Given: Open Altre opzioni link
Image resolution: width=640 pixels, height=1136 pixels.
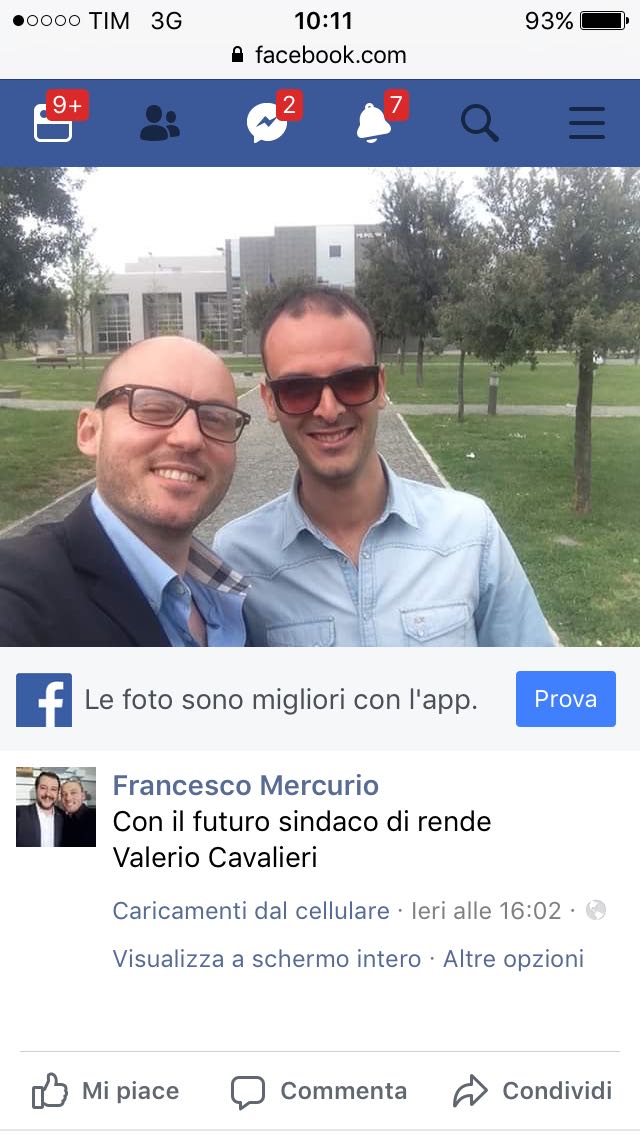Looking at the screenshot, I should 513,959.
